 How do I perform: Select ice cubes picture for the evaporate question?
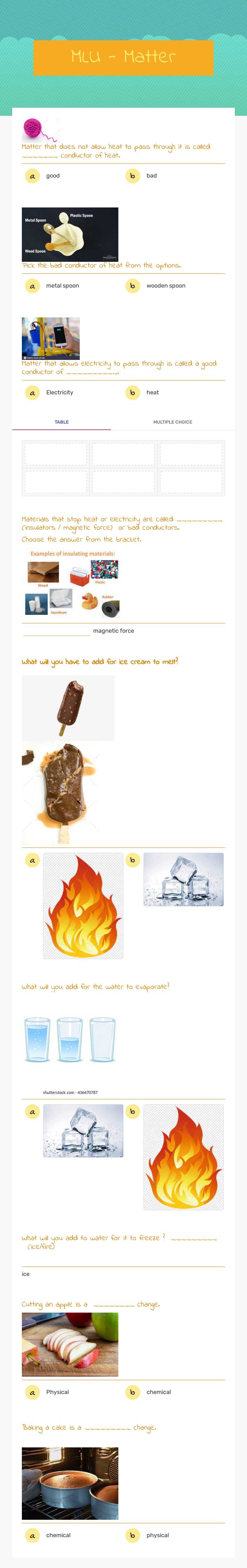coord(83,1130)
